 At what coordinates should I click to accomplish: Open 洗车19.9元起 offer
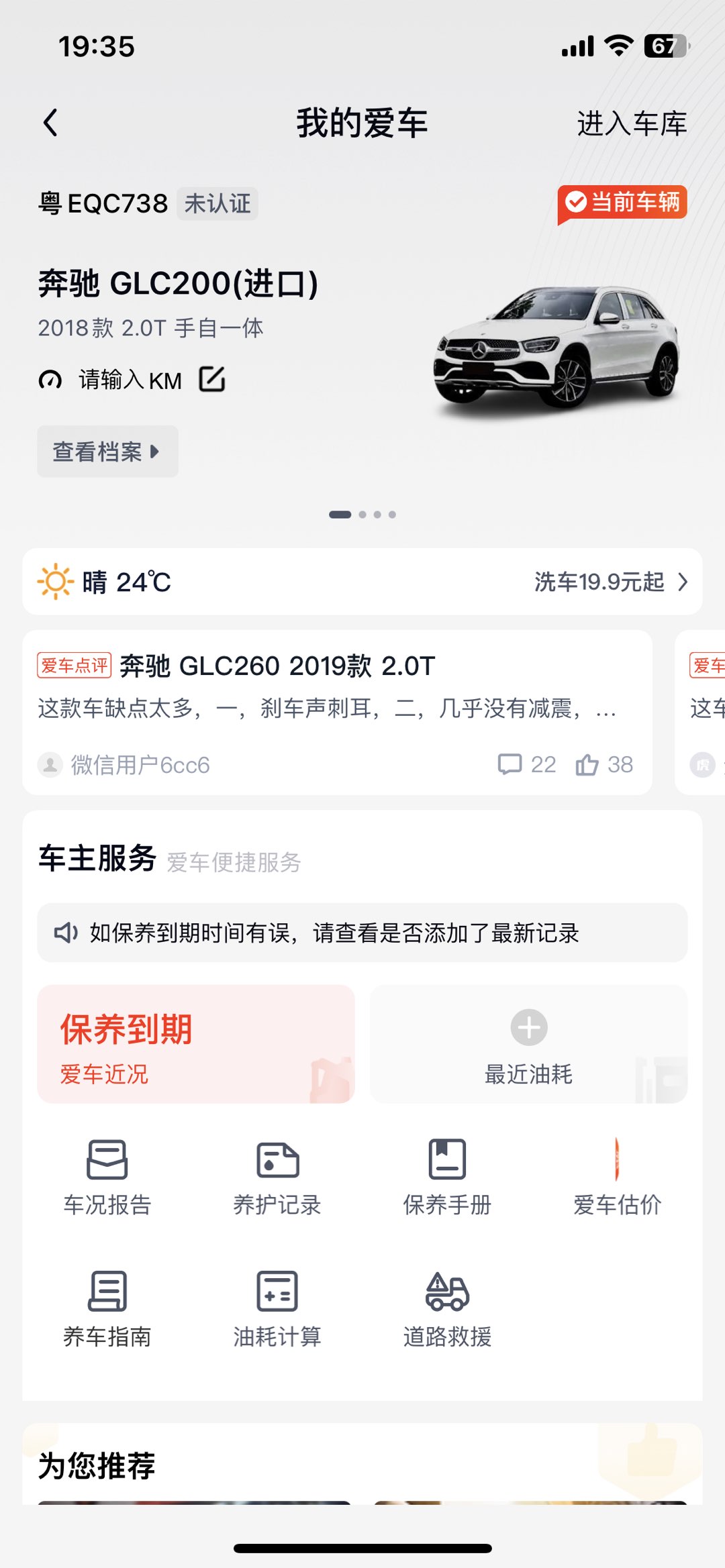tap(611, 582)
